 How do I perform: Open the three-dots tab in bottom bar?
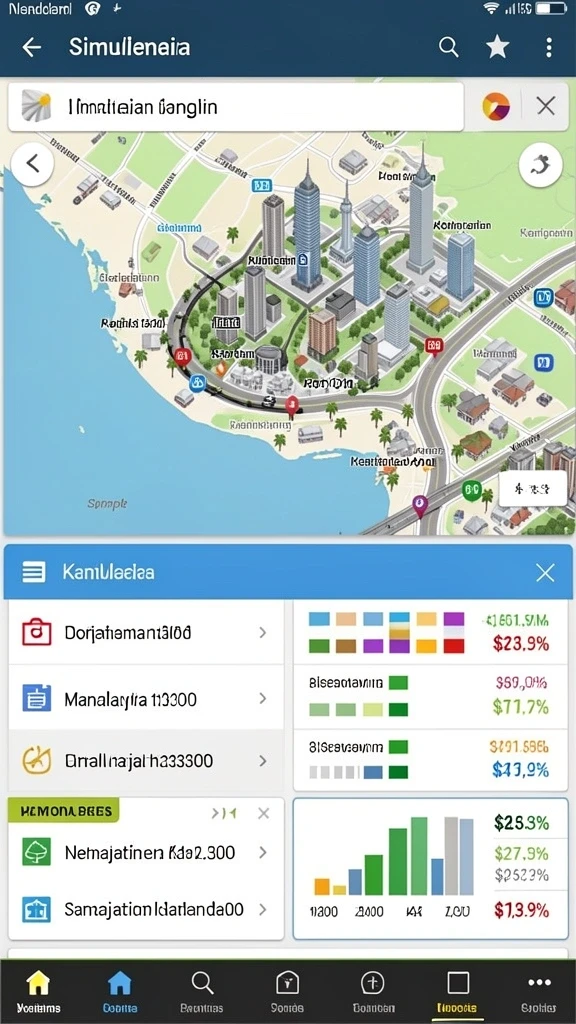pos(539,989)
